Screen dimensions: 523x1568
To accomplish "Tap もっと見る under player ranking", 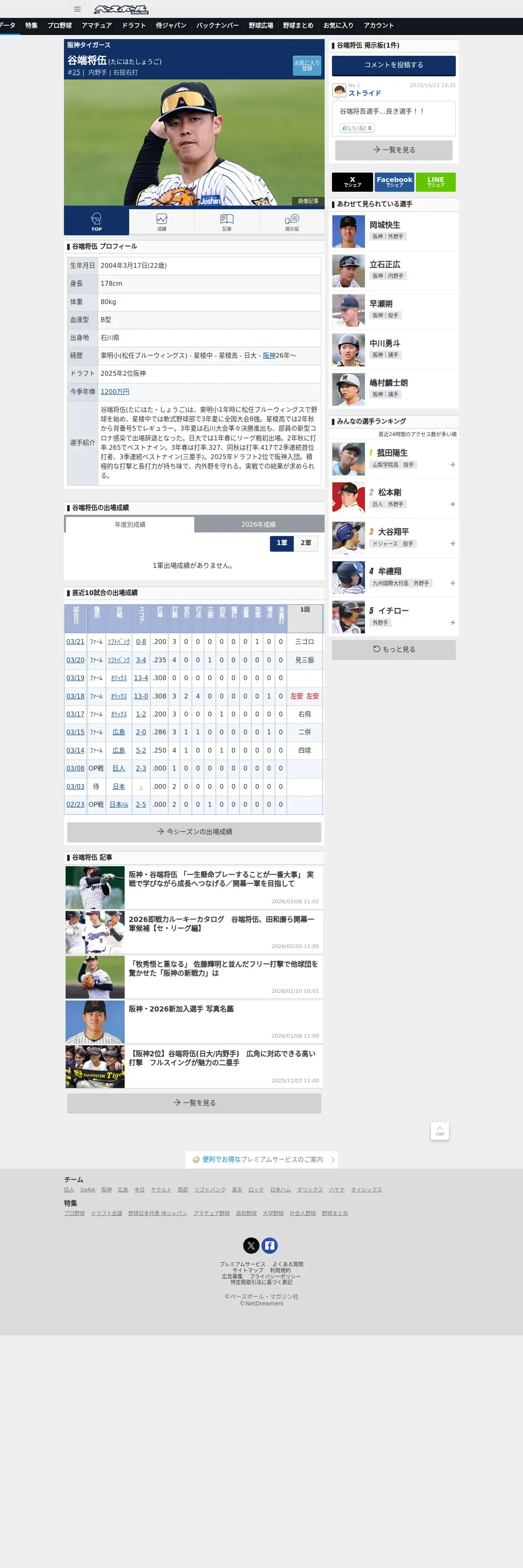I will [394, 650].
